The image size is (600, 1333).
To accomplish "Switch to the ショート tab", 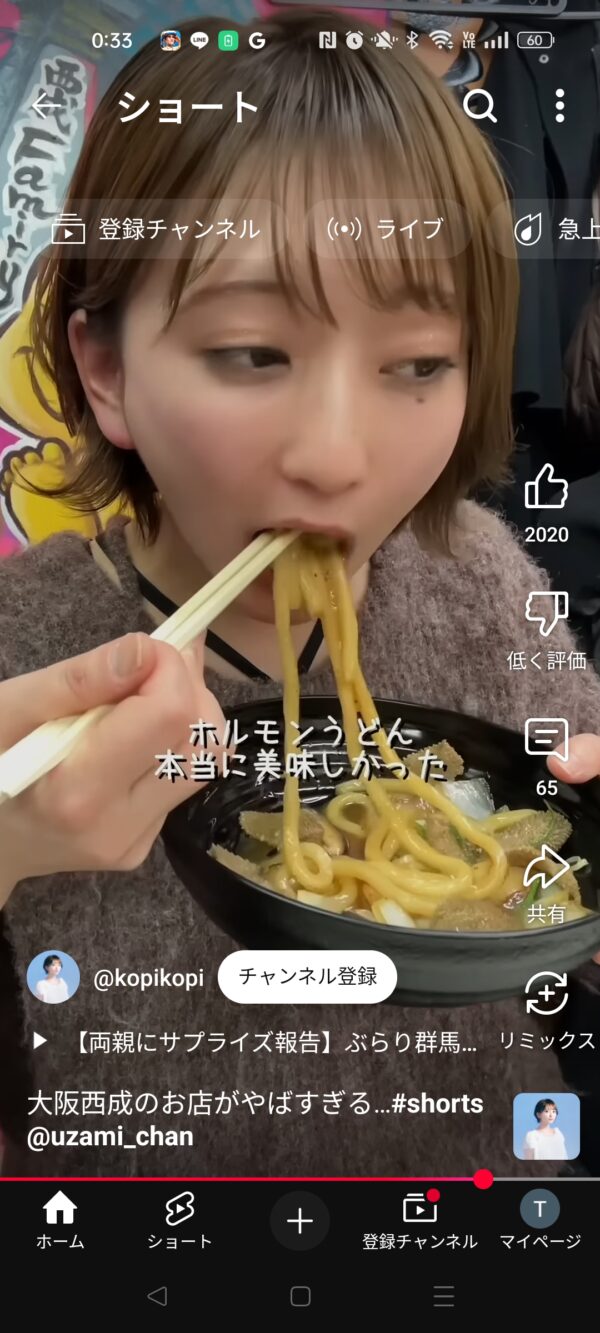I will pos(180,1221).
